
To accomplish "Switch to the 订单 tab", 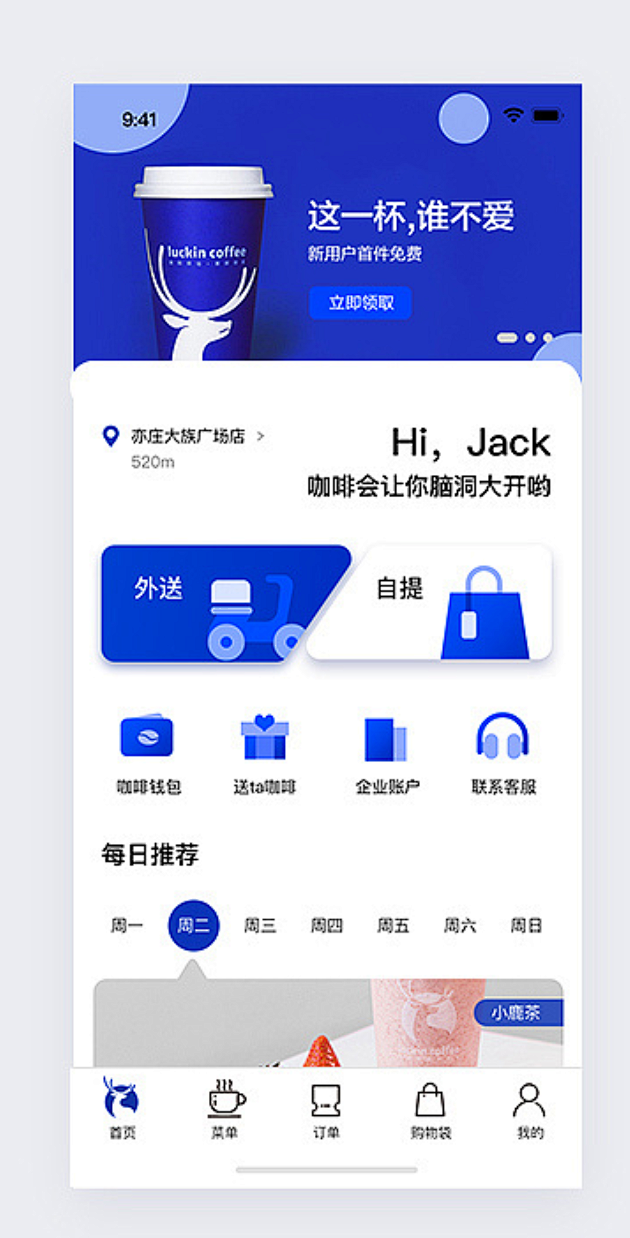I will click(x=326, y=1110).
